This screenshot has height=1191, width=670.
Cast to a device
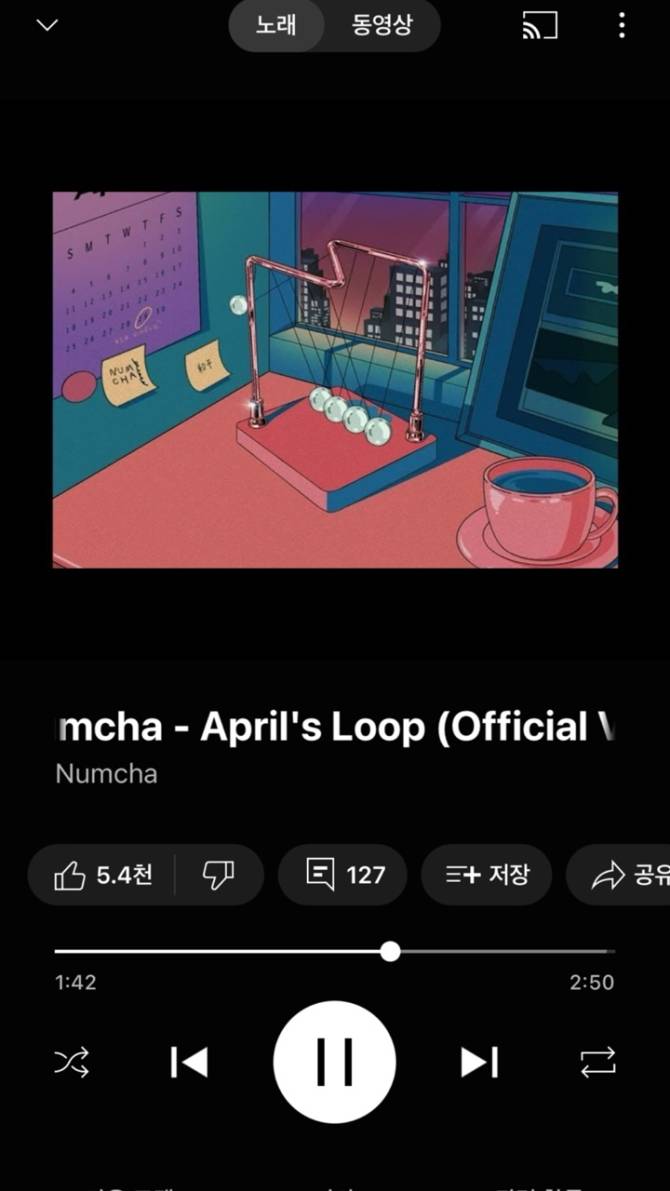click(540, 26)
